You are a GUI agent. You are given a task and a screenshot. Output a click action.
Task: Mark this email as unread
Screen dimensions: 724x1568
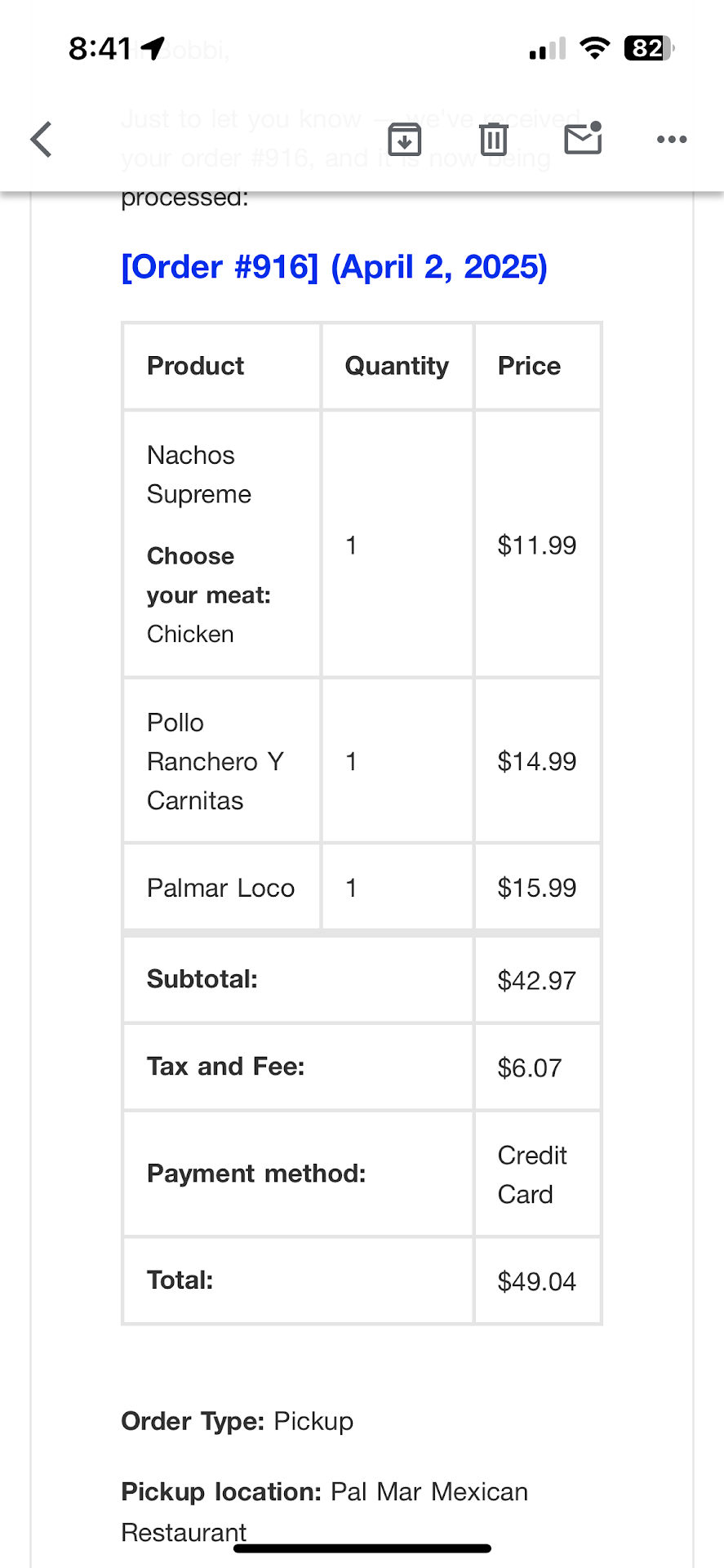(x=583, y=139)
